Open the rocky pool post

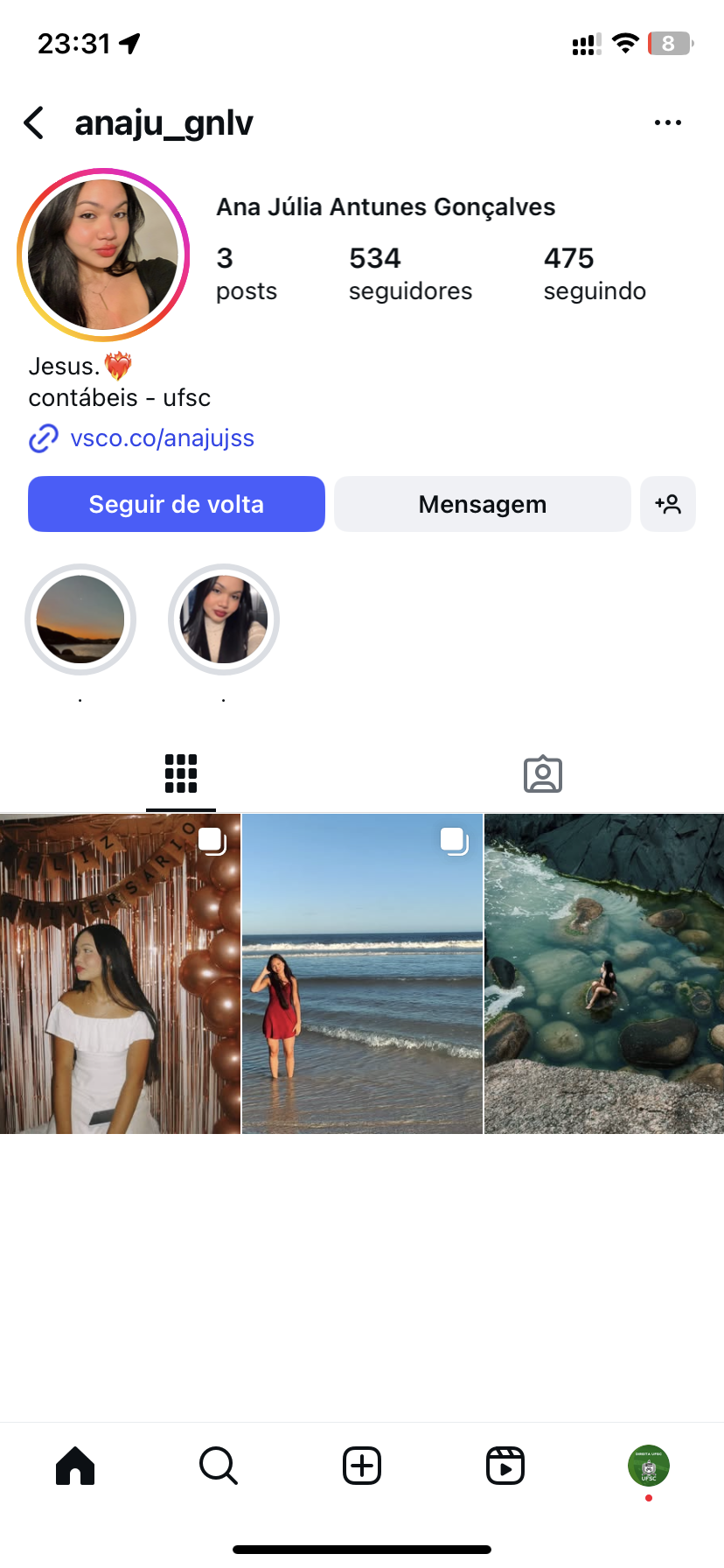(604, 974)
